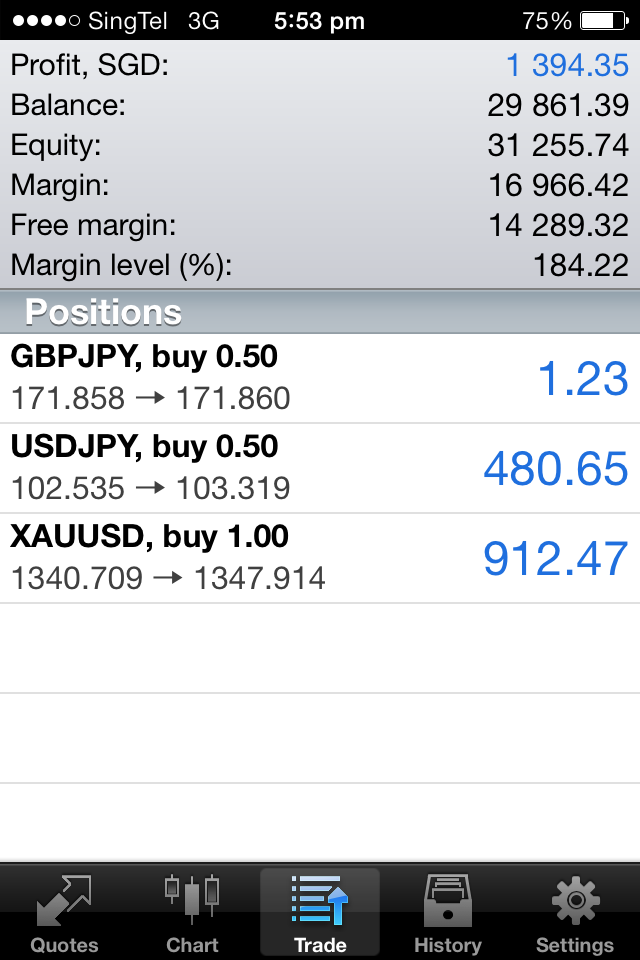The image size is (640, 960).
Task: Tap the XAUUSD buy 1.00 position
Action: [x=320, y=558]
